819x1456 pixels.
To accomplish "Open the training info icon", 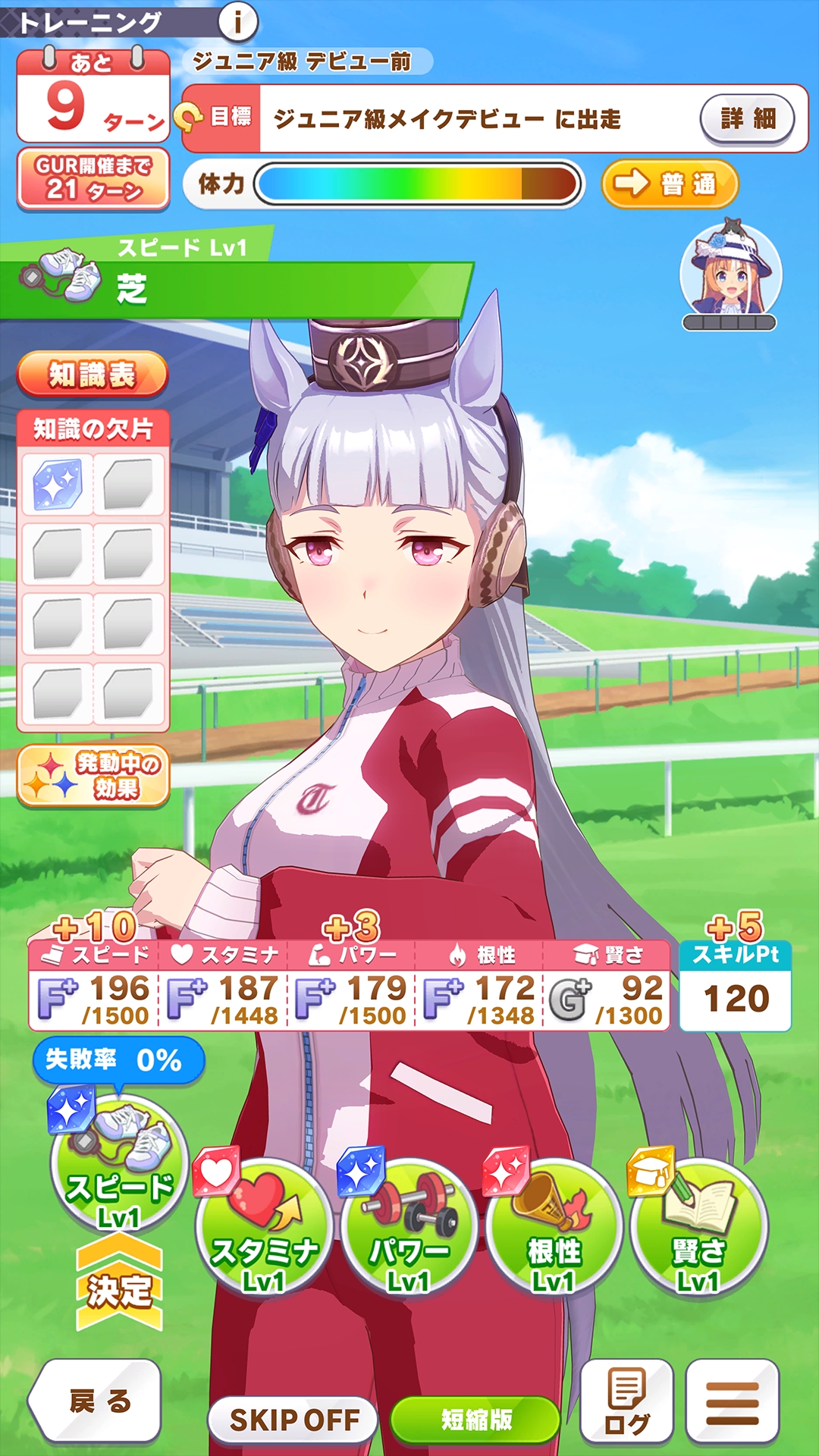I will pyautogui.click(x=238, y=22).
